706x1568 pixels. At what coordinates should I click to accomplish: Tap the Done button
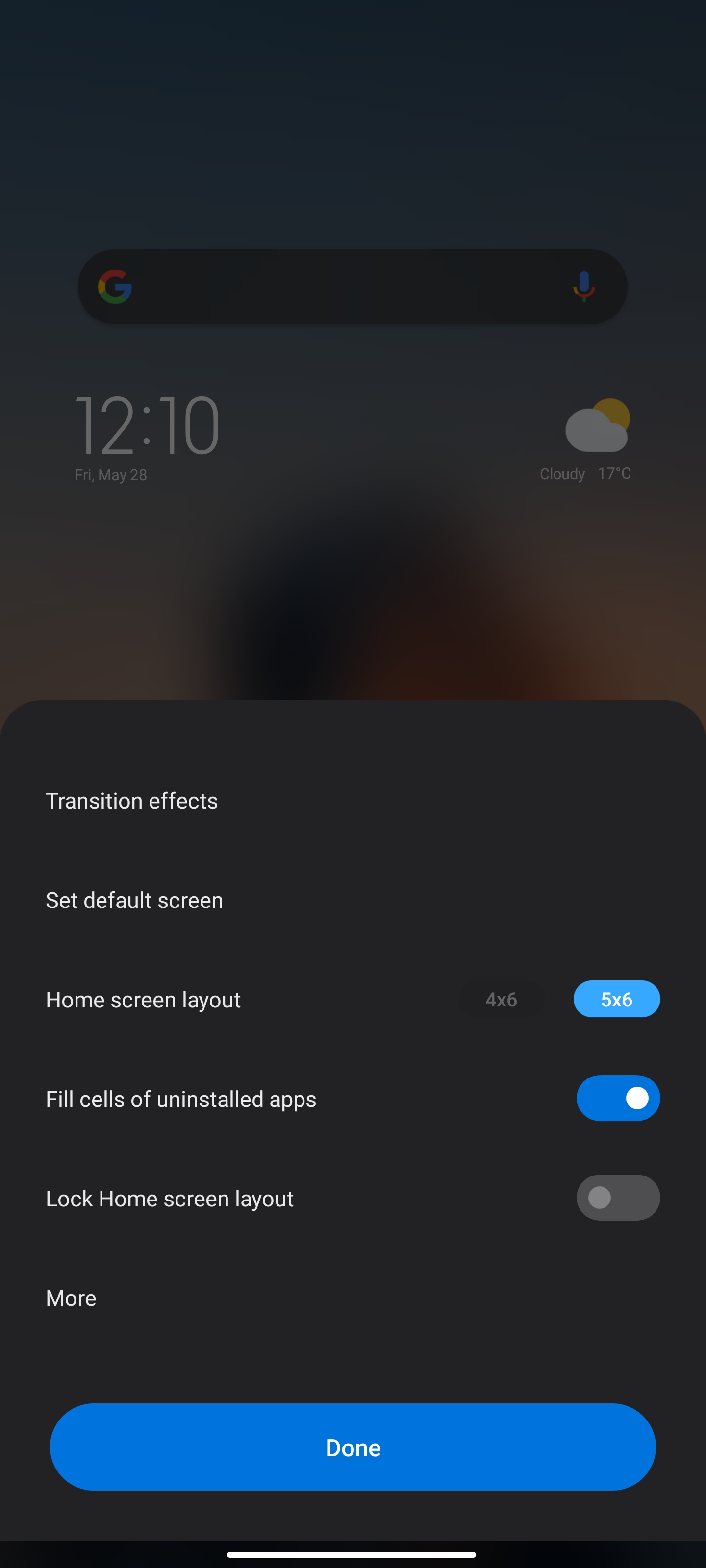pos(353,1447)
